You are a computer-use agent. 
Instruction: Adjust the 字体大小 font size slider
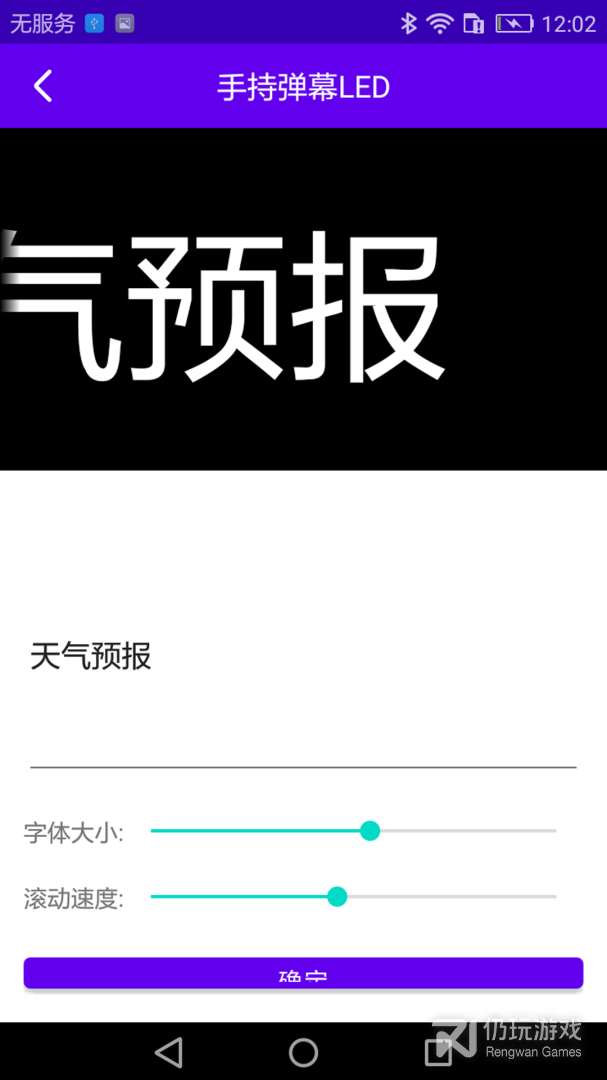pyautogui.click(x=353, y=831)
